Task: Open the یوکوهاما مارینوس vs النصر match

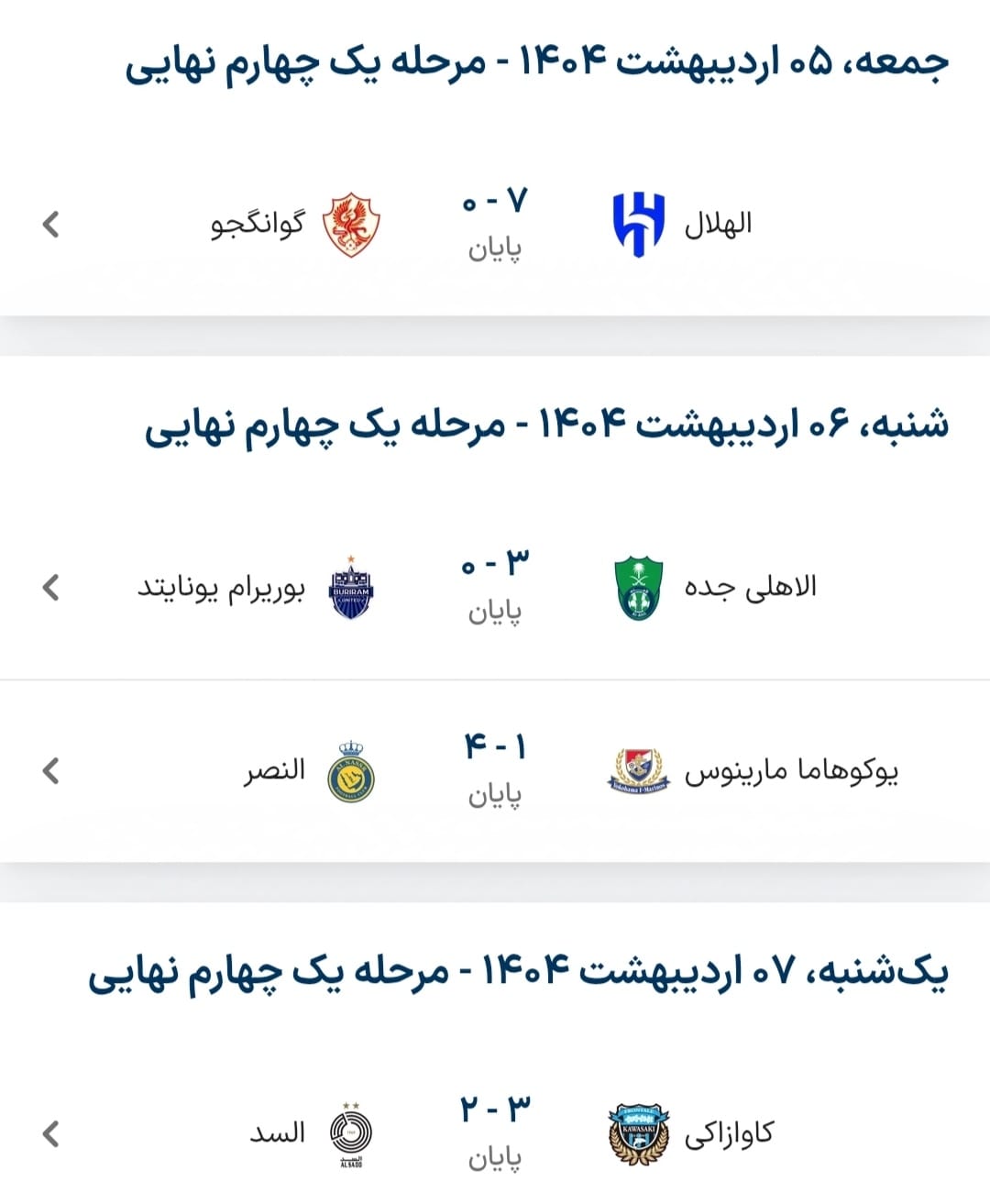Action: coord(495,770)
